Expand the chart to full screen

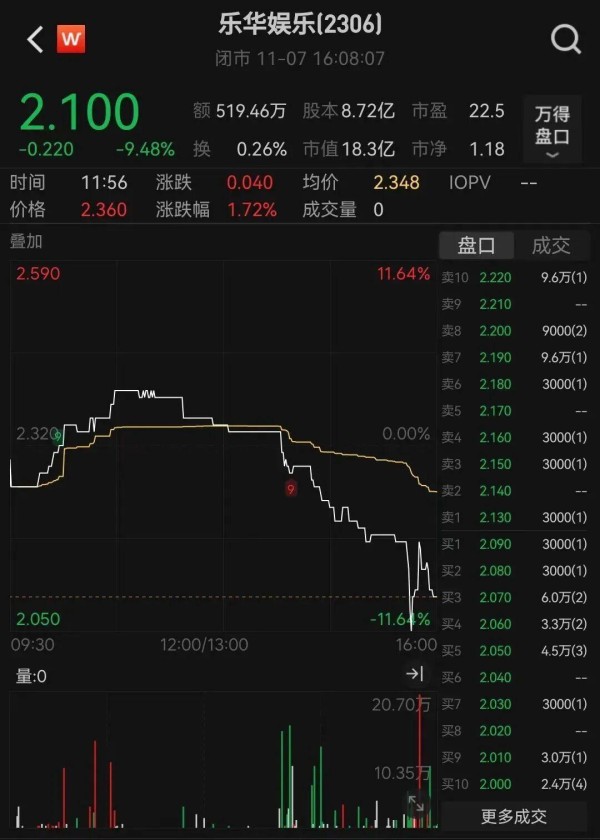click(416, 802)
